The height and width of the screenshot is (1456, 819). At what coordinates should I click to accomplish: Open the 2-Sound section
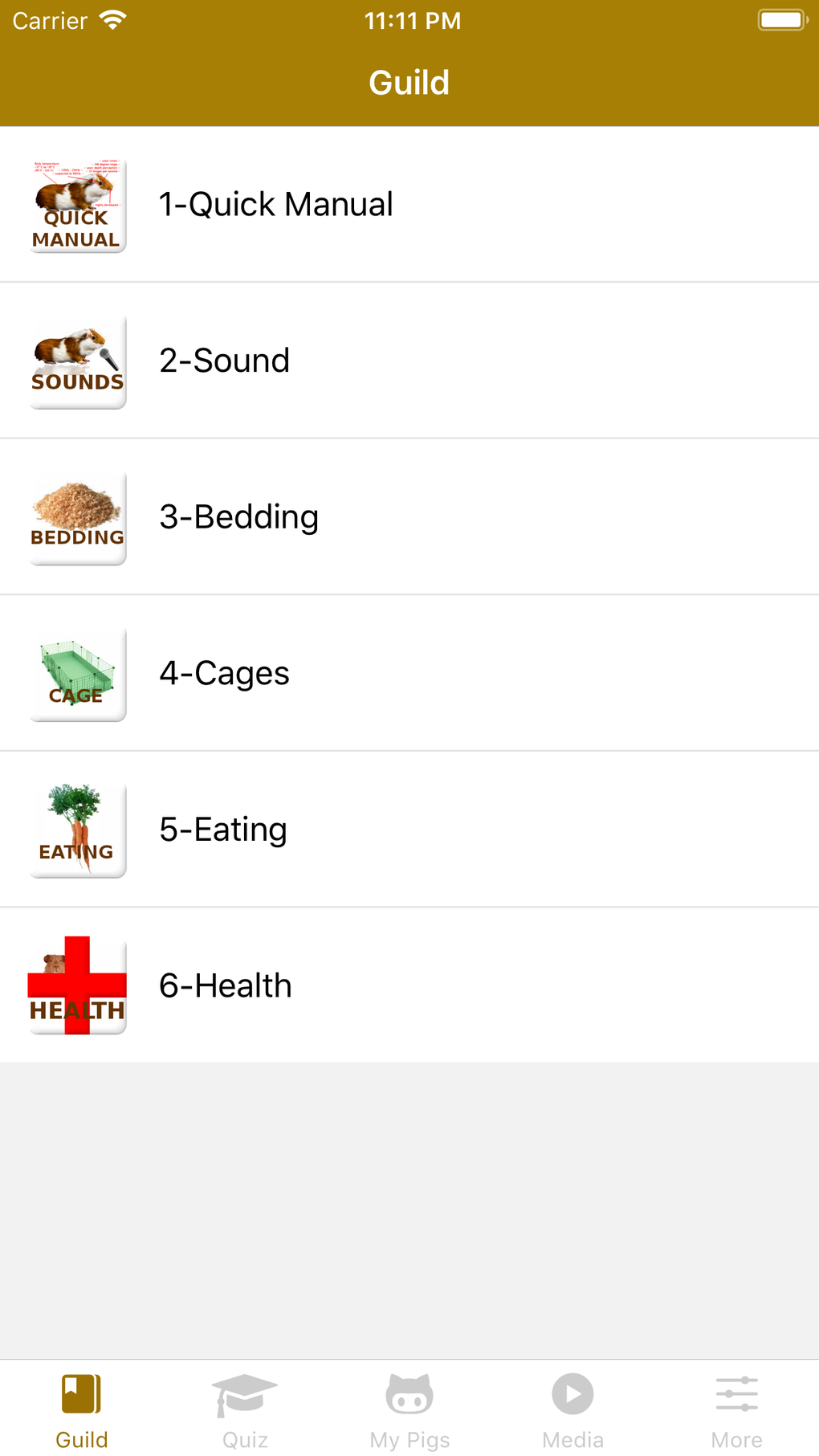409,361
